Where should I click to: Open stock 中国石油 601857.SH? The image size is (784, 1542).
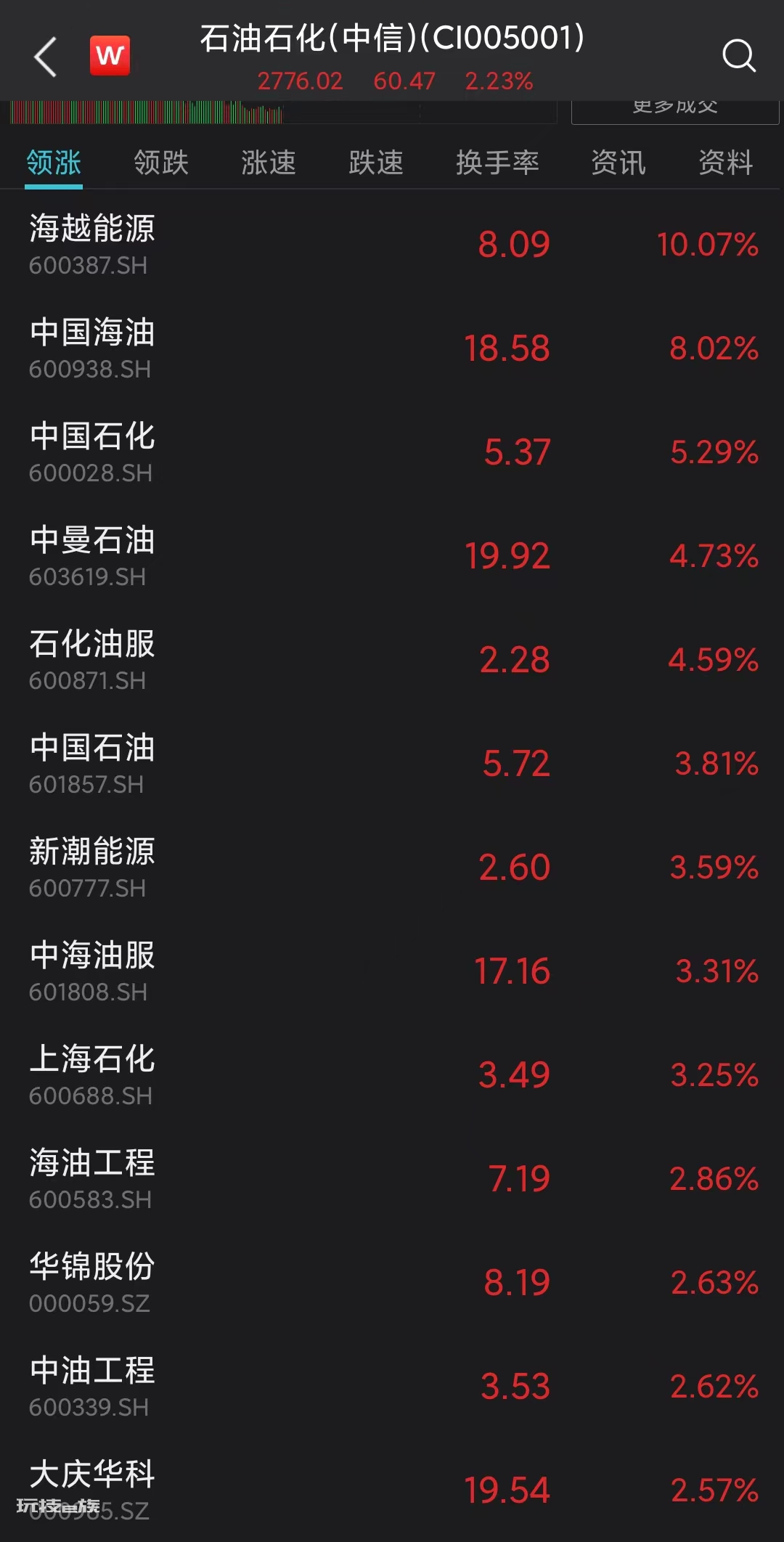pyautogui.click(x=392, y=764)
